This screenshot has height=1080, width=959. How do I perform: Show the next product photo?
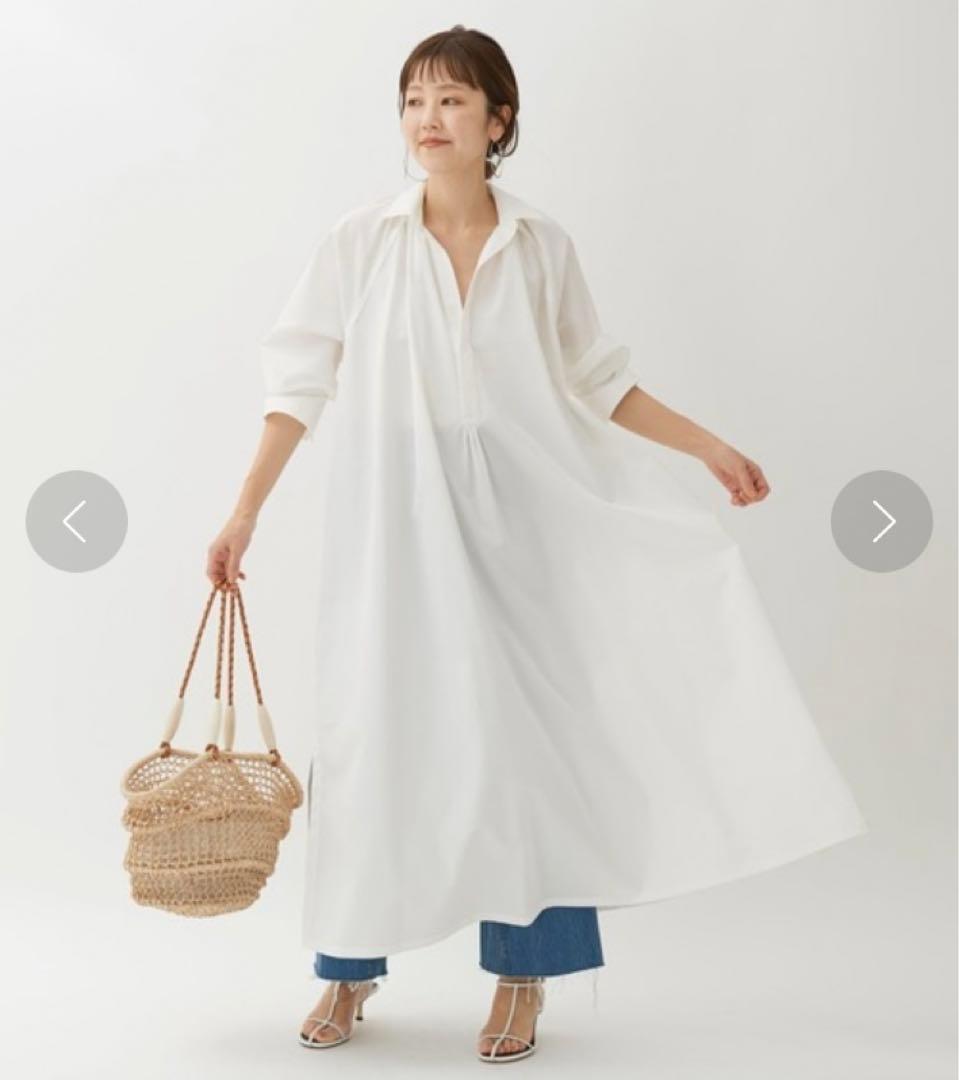point(881,521)
